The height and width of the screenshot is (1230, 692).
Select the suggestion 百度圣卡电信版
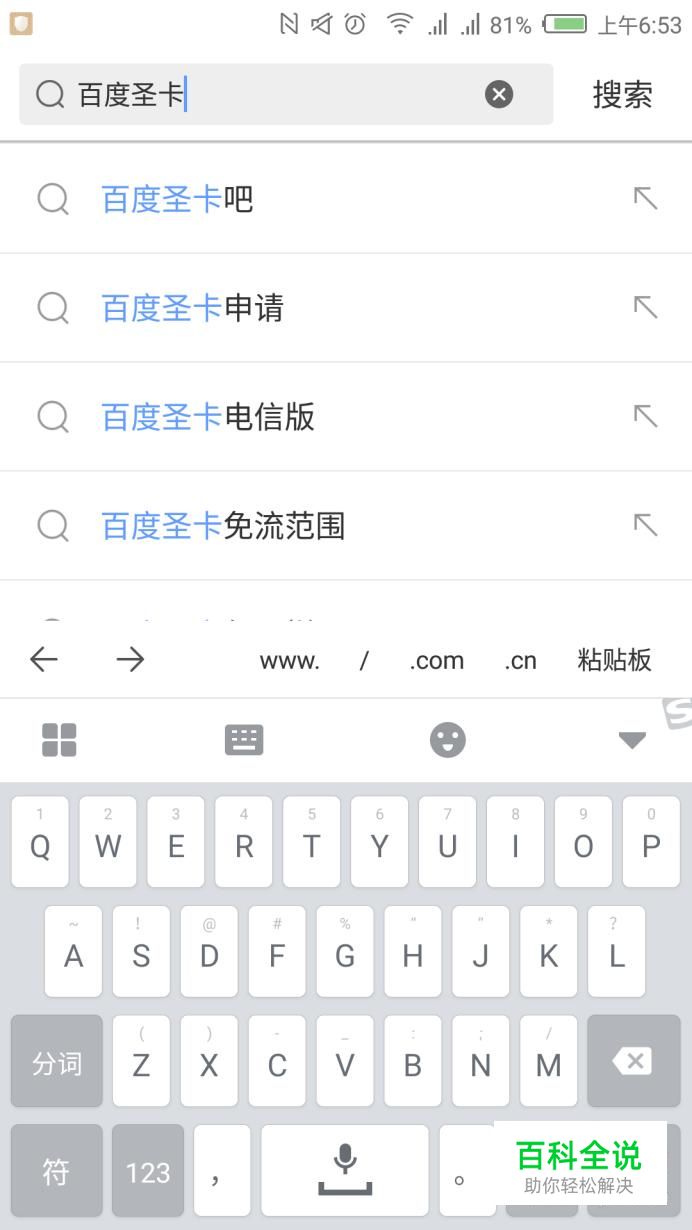click(208, 417)
